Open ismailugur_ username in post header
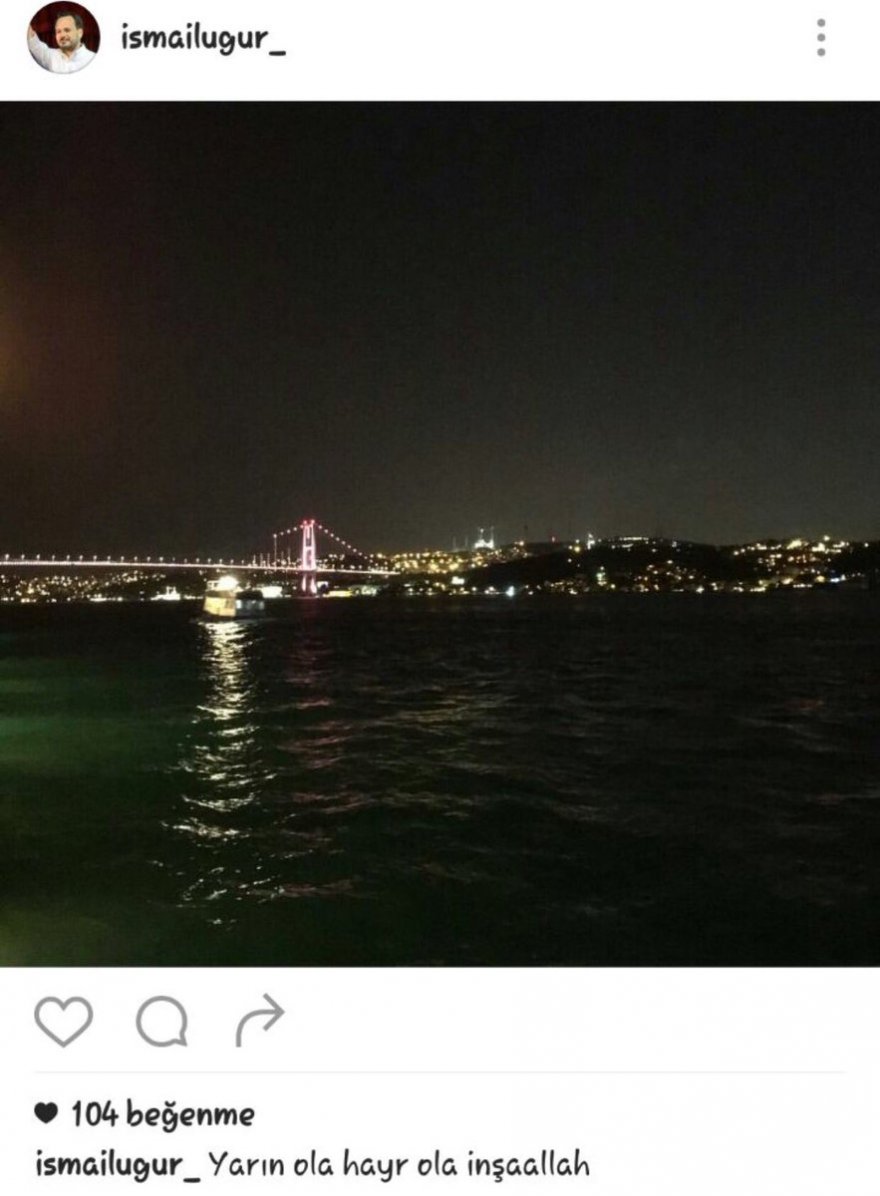The image size is (880, 1196). [203, 40]
